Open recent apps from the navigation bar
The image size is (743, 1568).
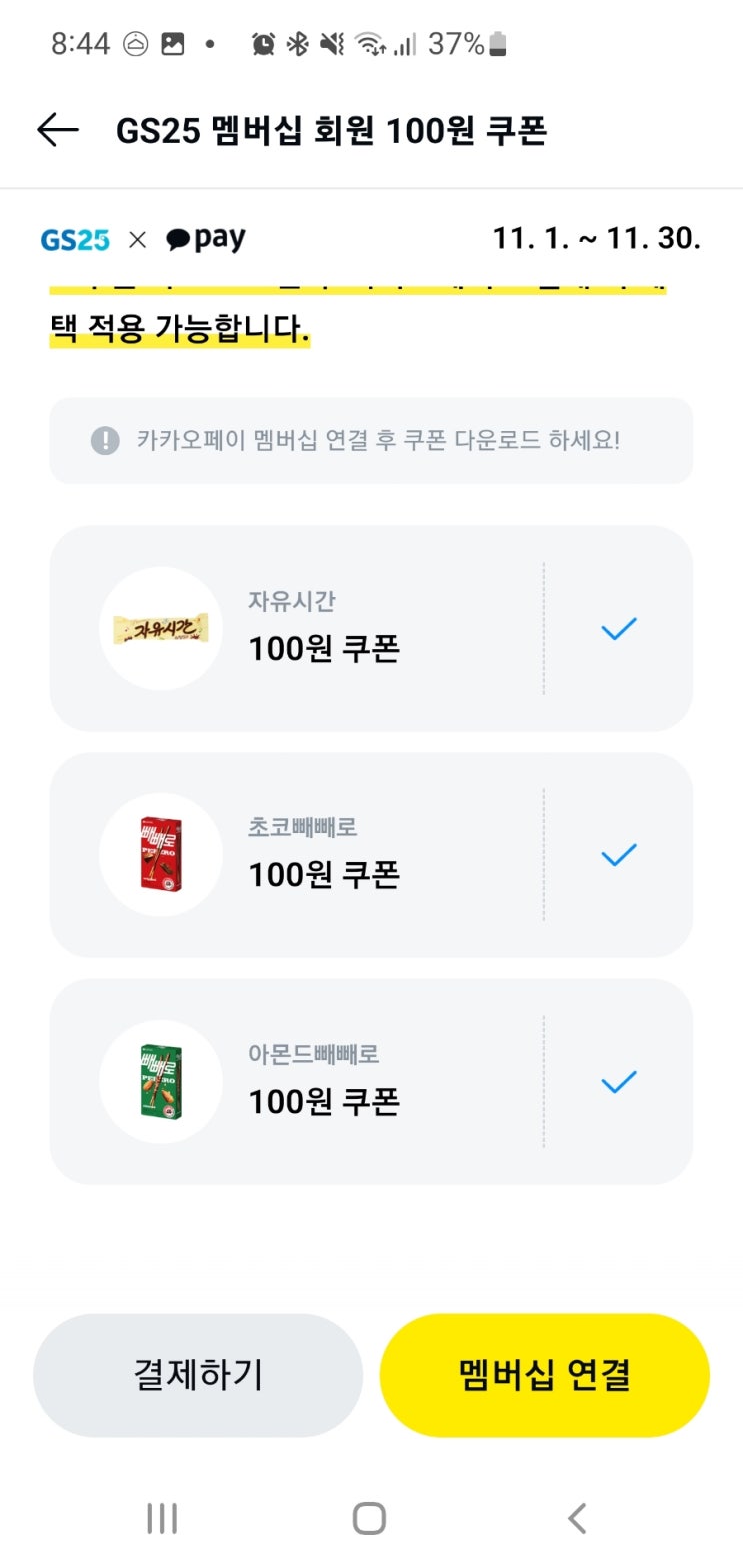click(162, 1519)
